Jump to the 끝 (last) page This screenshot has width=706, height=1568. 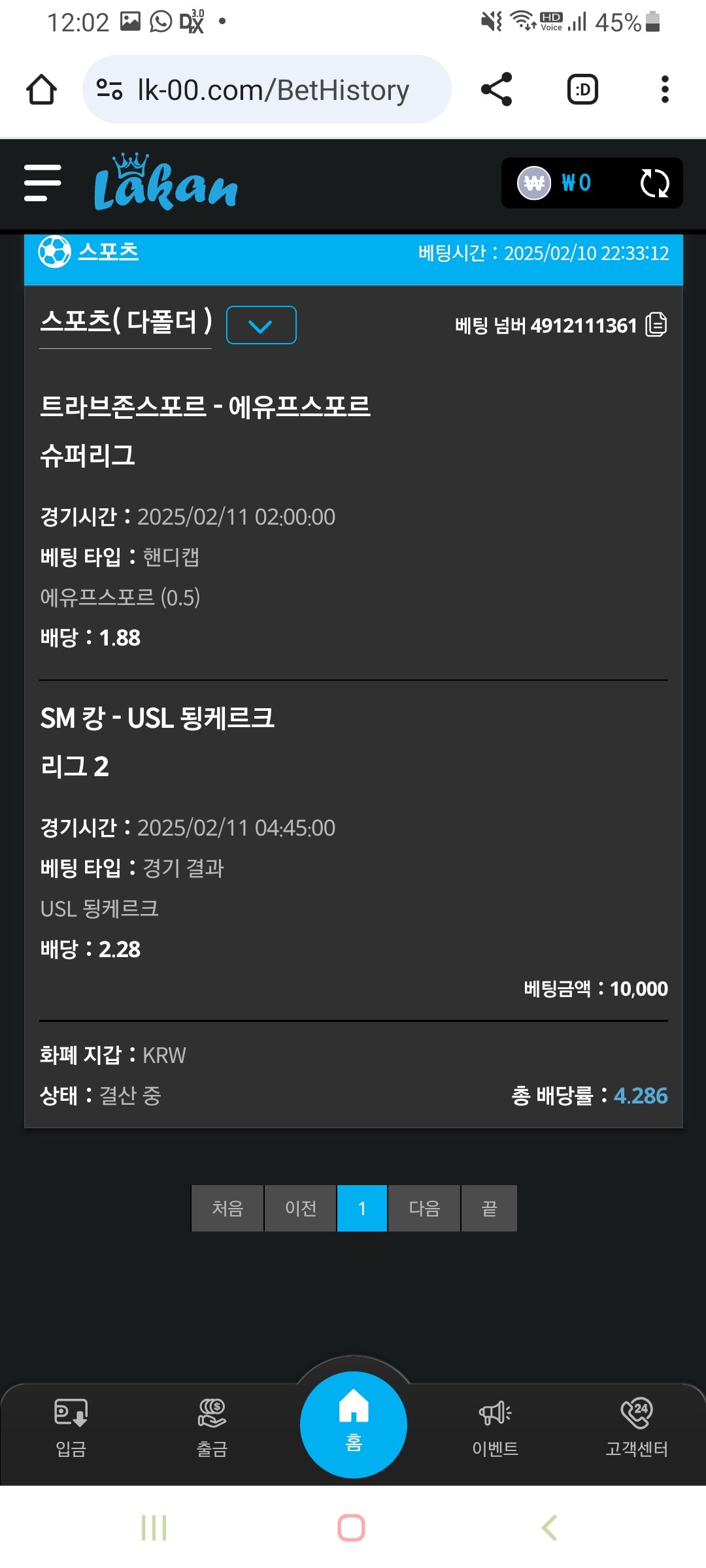489,1208
